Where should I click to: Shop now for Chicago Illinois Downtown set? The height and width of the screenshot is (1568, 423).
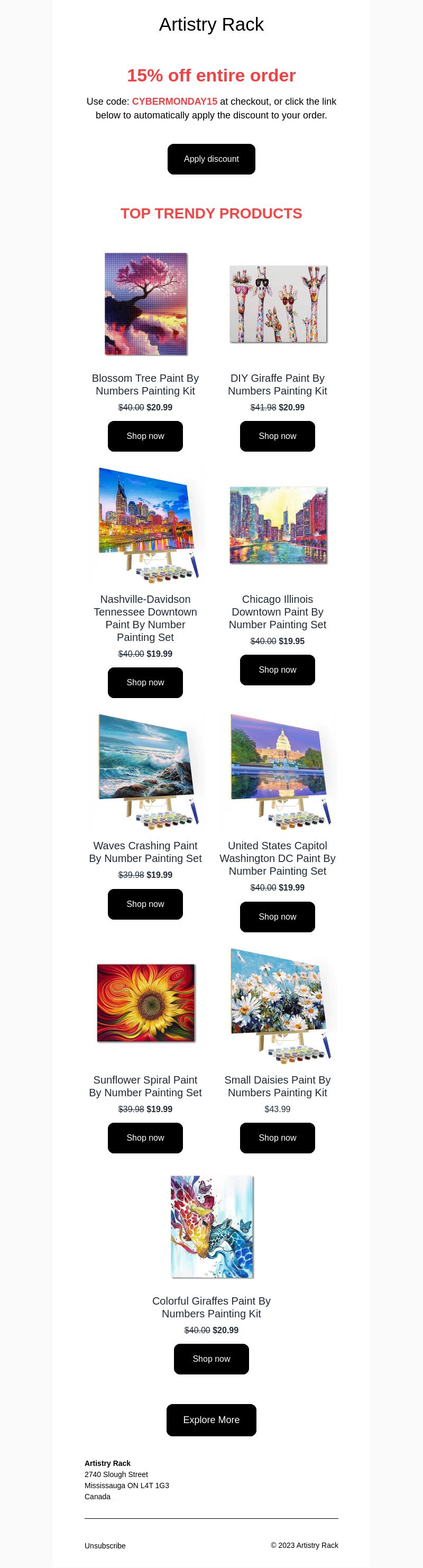pos(277,670)
